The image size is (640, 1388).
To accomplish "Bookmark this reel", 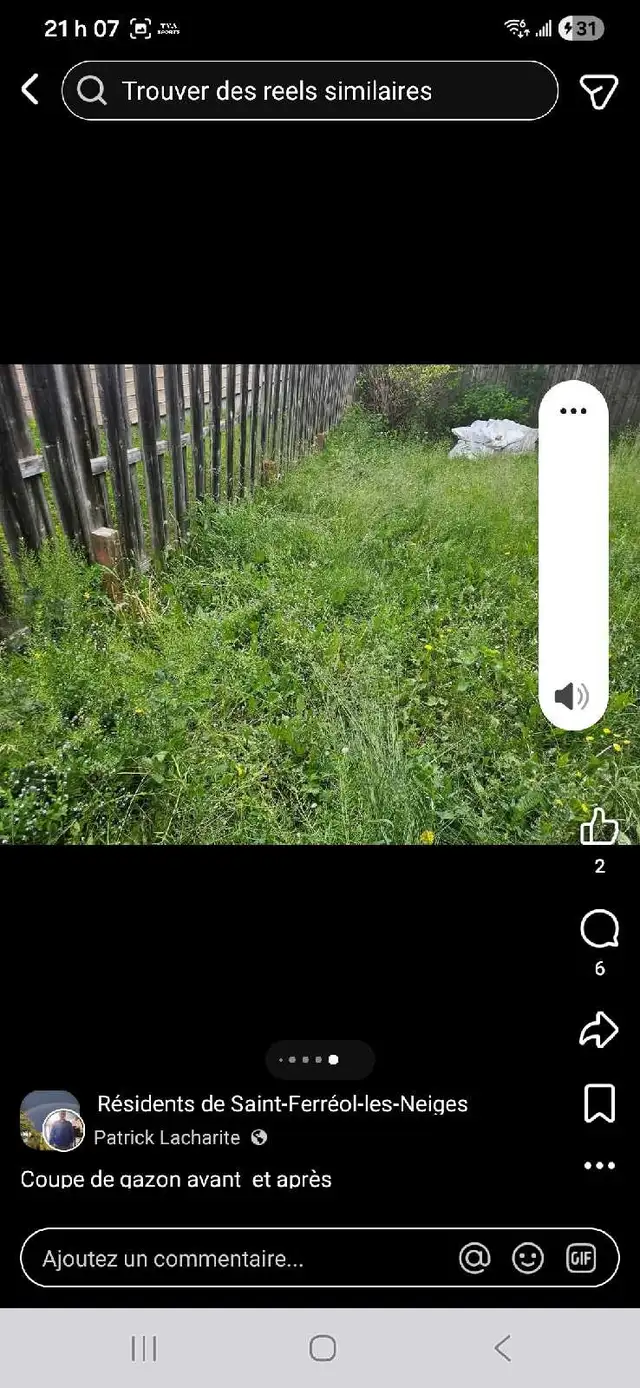I will click(x=599, y=1104).
